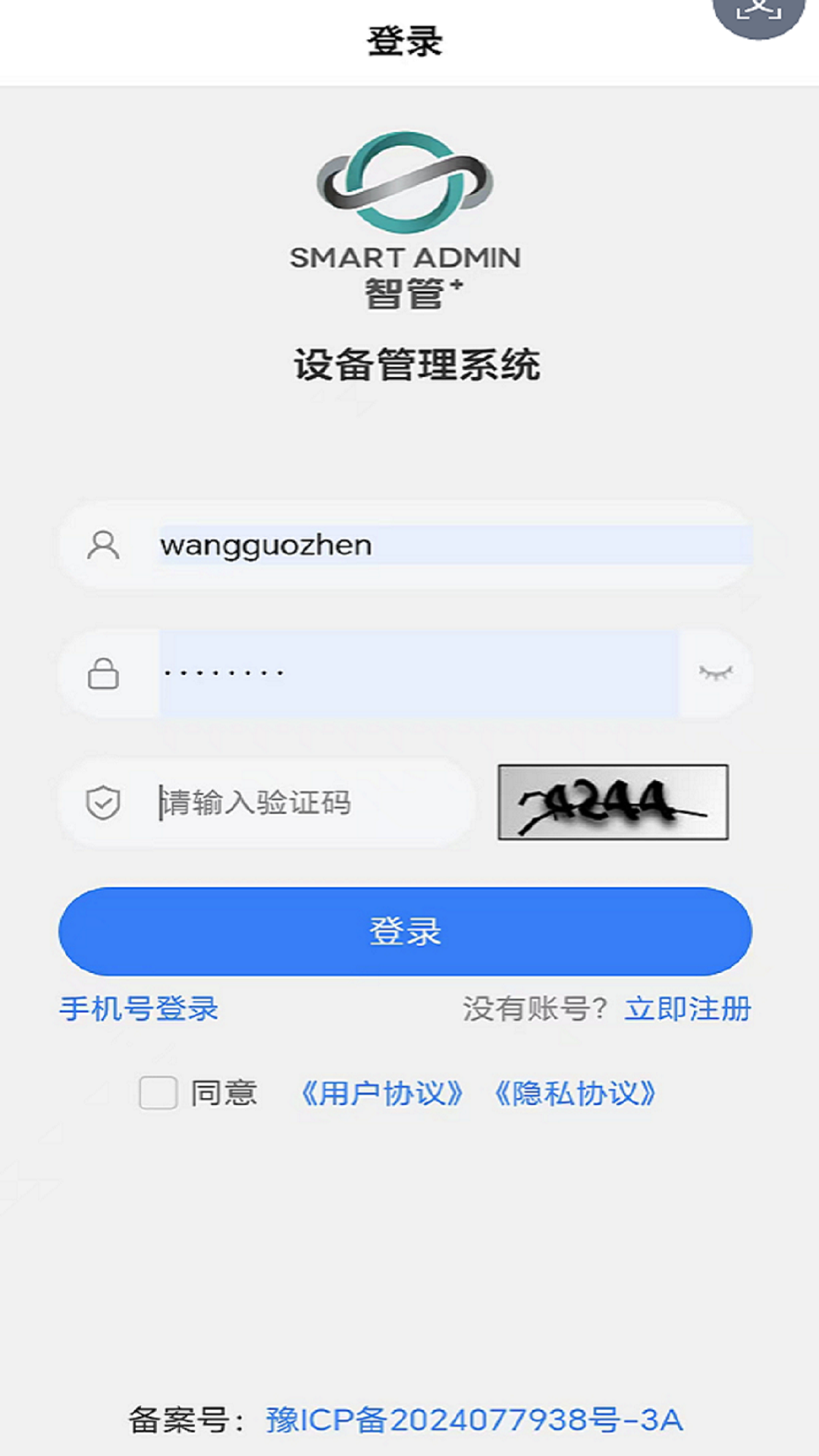Click the shield icon beside captcha input
819x1456 pixels.
tap(104, 801)
